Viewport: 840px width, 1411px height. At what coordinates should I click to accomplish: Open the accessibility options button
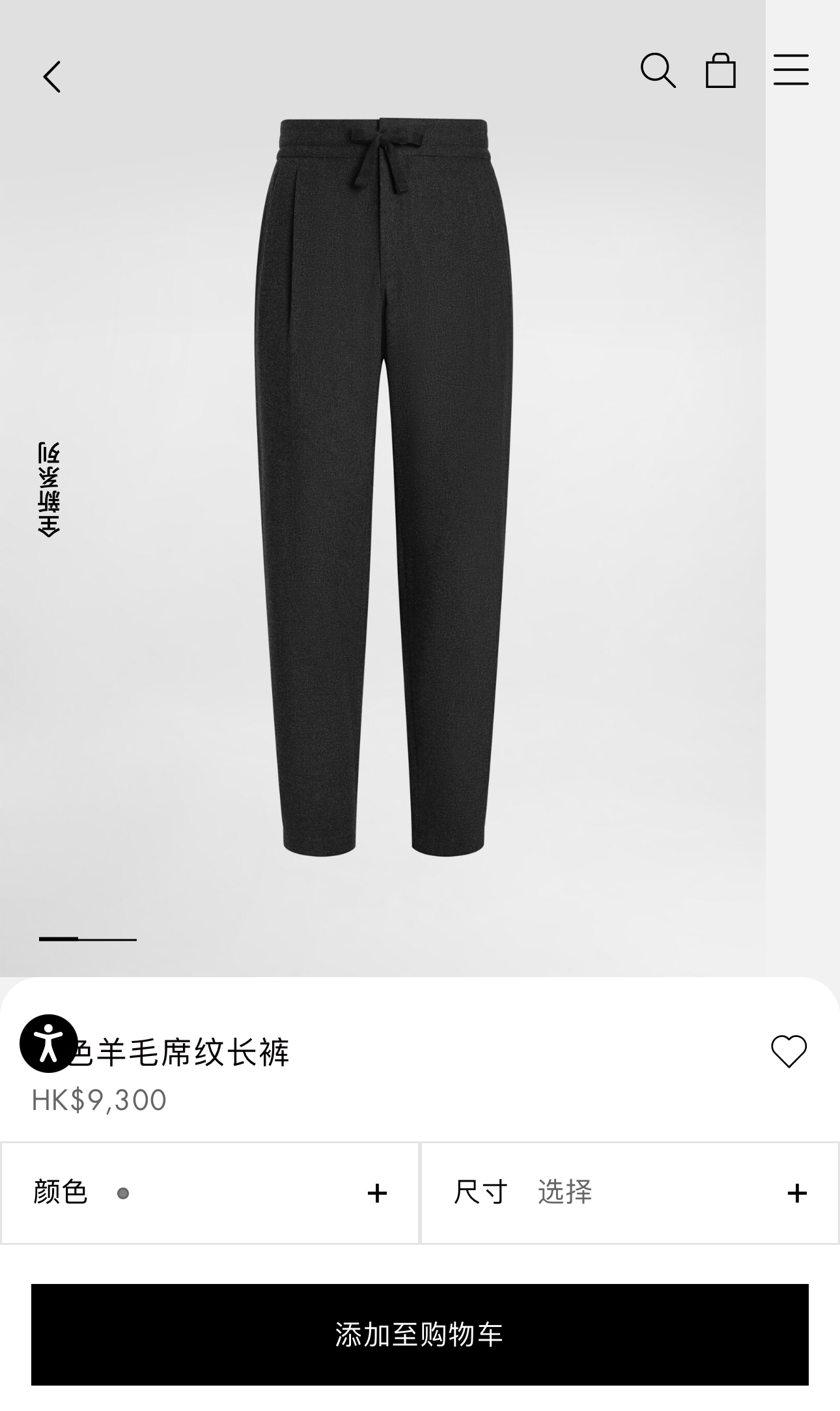(49, 1043)
